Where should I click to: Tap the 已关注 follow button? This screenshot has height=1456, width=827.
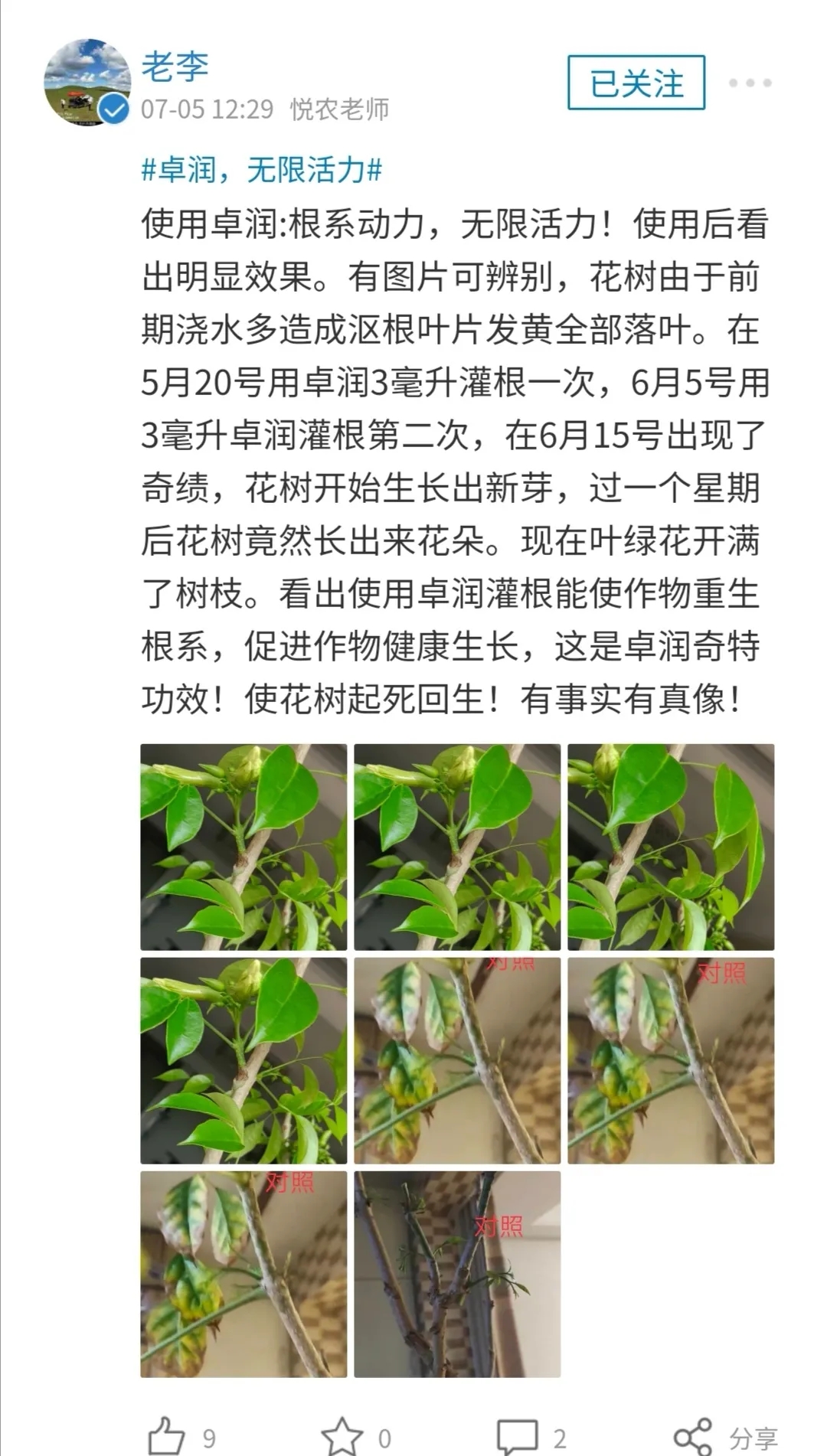(636, 83)
